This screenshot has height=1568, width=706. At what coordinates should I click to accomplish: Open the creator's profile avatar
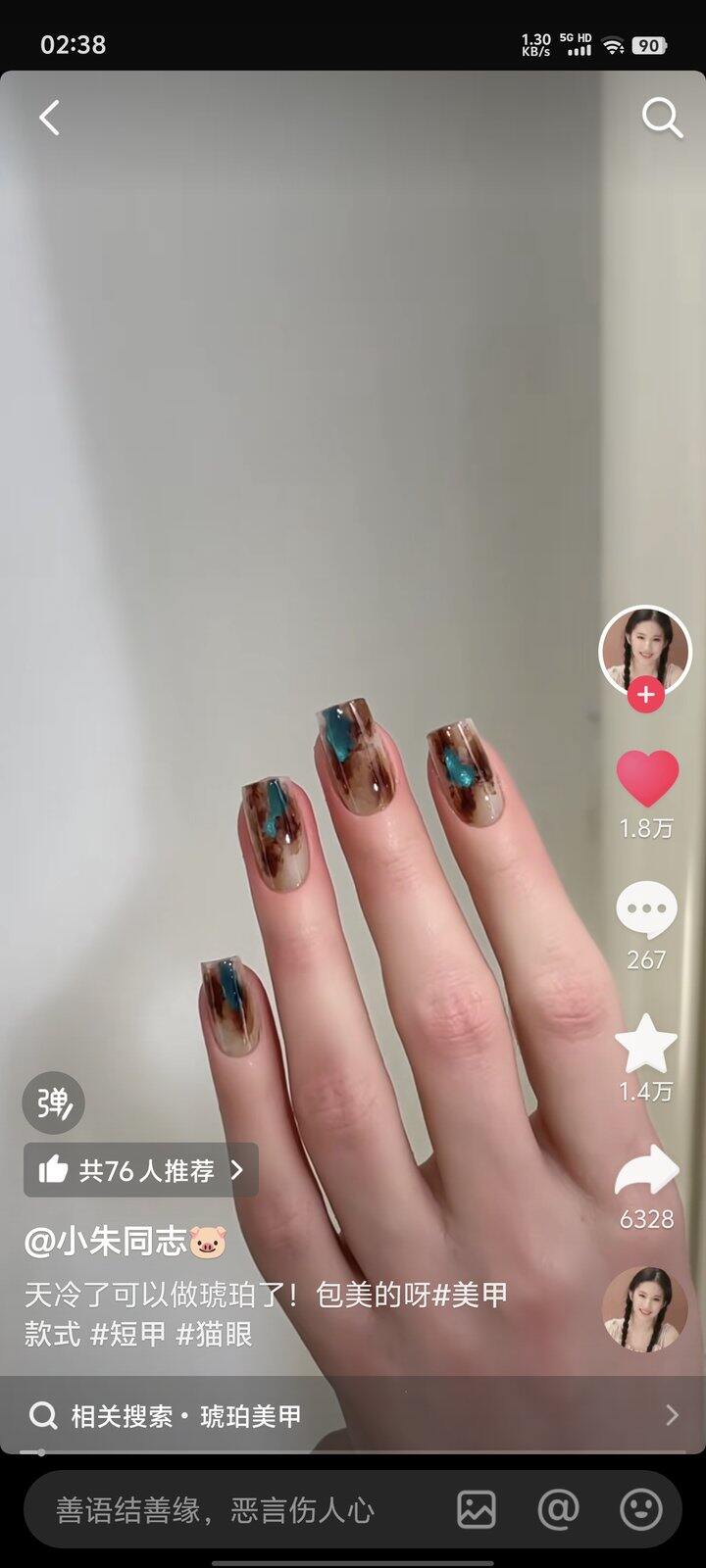[645, 649]
